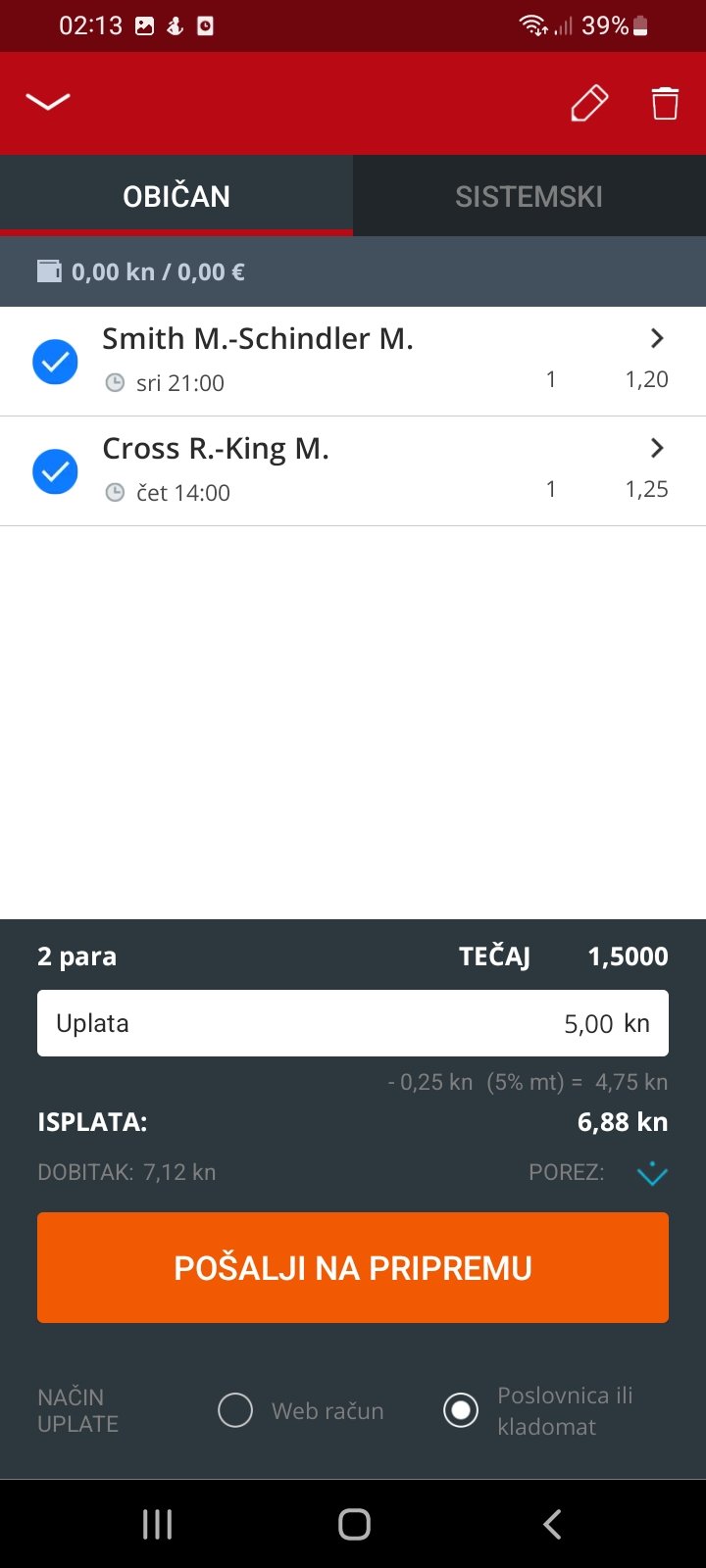Uncheck the Cross R.-King M. pair
This screenshot has width=706, height=1568.
coord(55,471)
